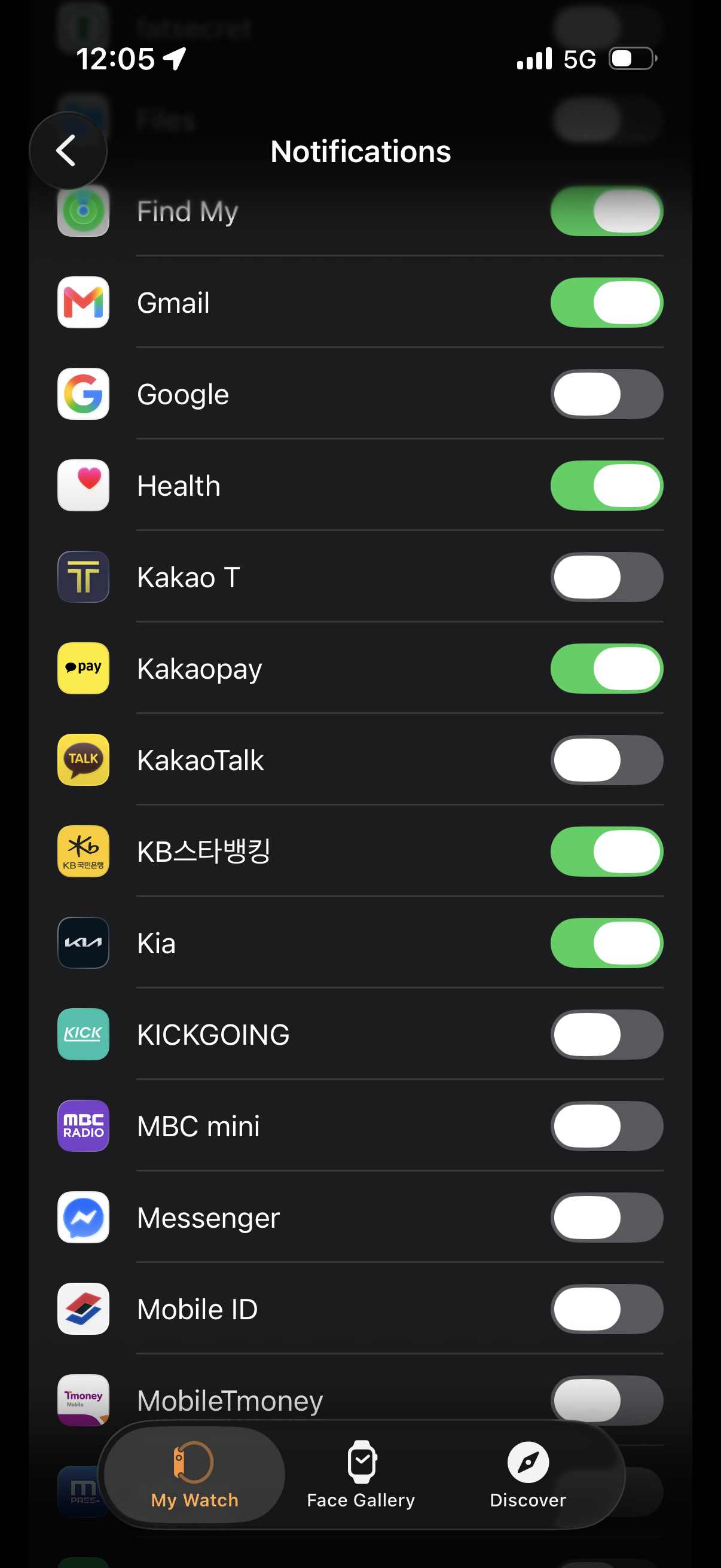This screenshot has height=1568, width=721.
Task: Enable Google notifications
Action: (x=606, y=394)
